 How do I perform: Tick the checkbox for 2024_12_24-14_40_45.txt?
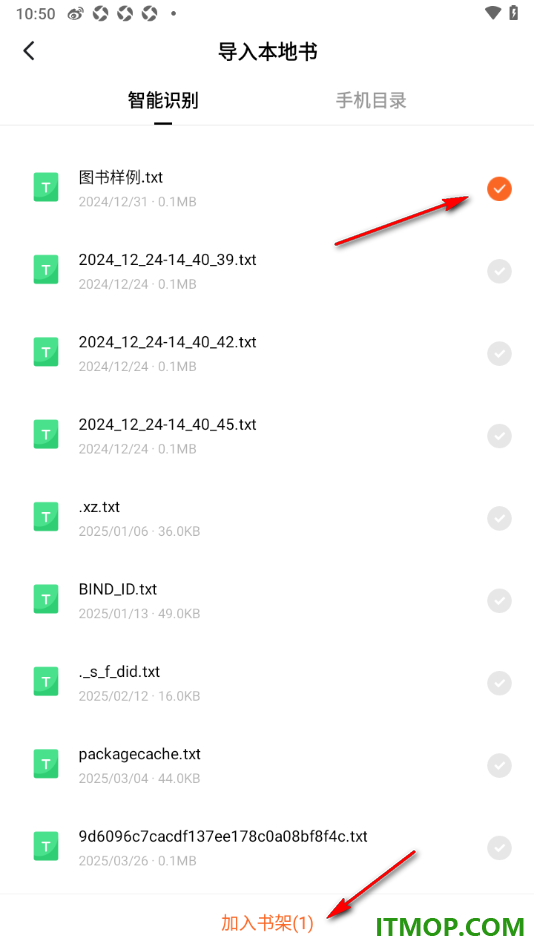(499, 436)
